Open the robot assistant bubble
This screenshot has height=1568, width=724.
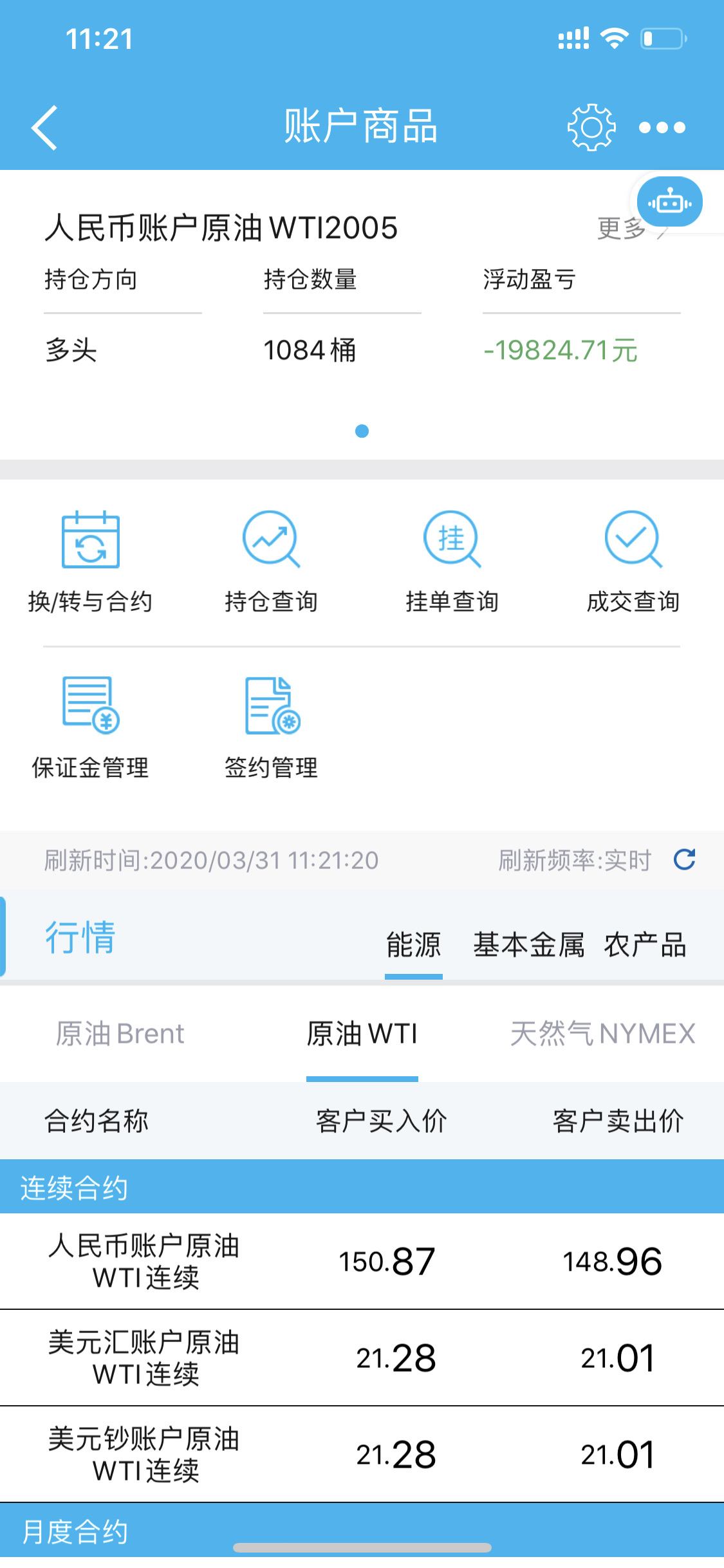[670, 202]
